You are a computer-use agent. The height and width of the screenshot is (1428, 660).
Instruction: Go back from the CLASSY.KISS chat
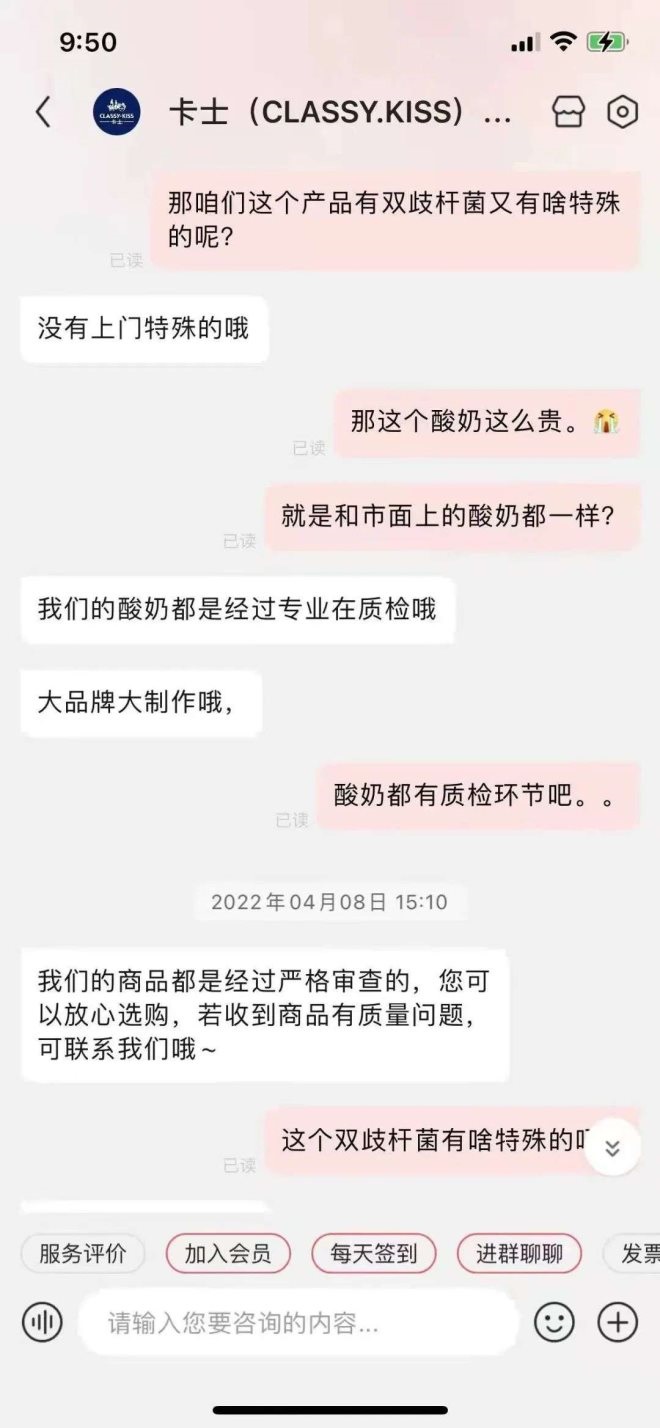tap(43, 113)
